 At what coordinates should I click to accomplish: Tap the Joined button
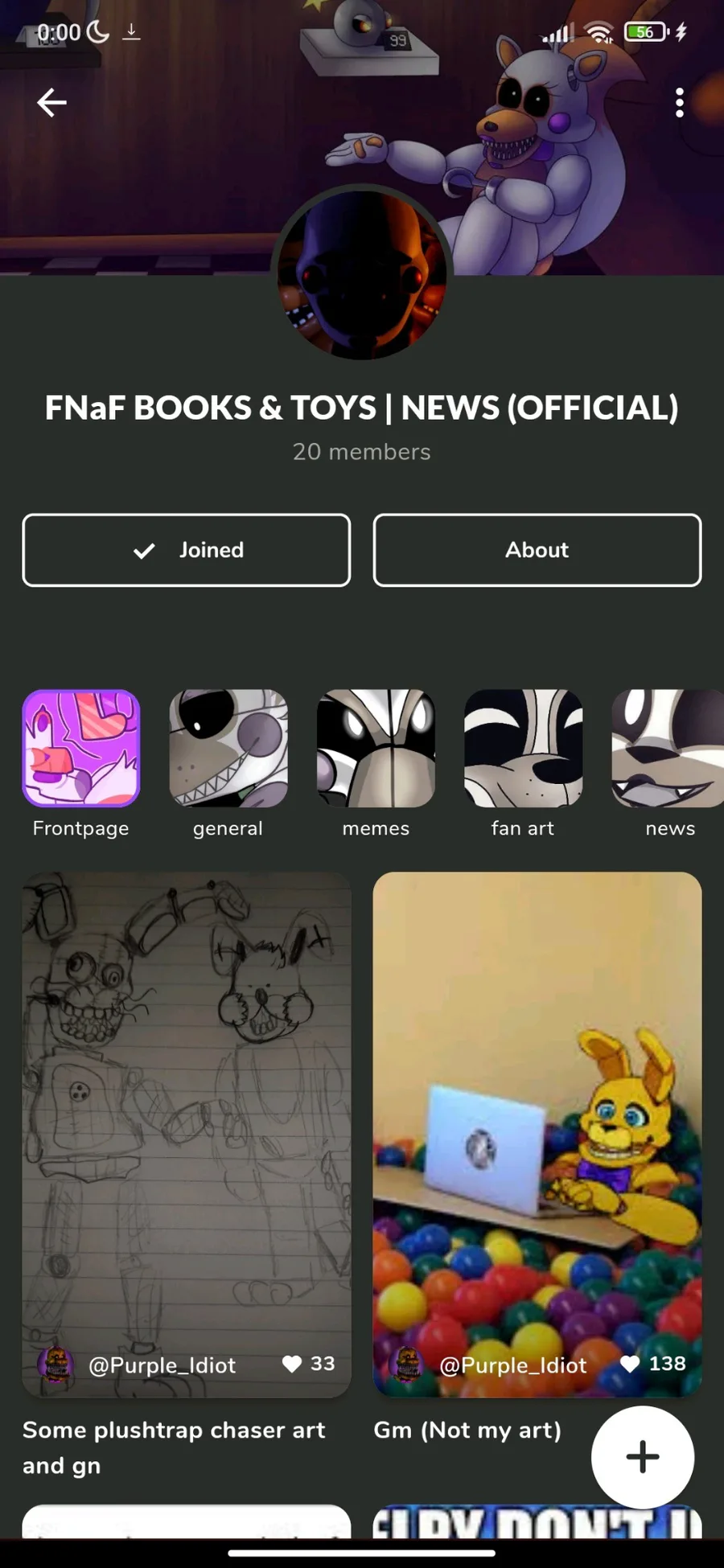coord(187,550)
